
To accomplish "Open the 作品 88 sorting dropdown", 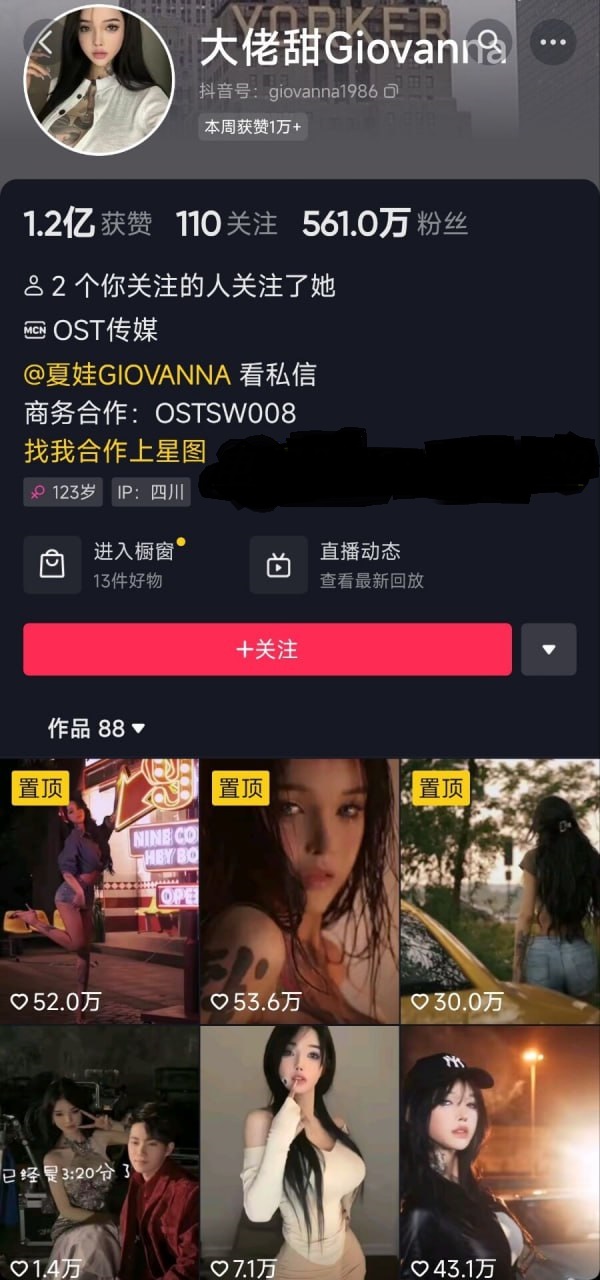I will pyautogui.click(x=97, y=728).
